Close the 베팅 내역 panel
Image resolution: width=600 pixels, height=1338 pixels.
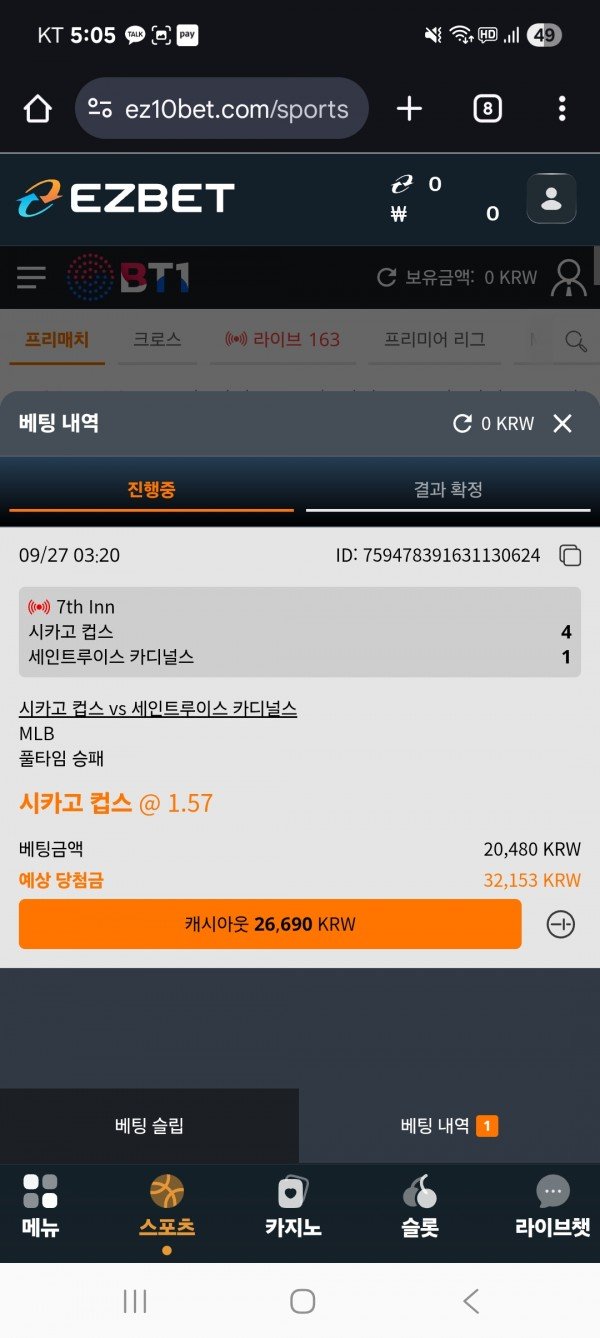563,424
